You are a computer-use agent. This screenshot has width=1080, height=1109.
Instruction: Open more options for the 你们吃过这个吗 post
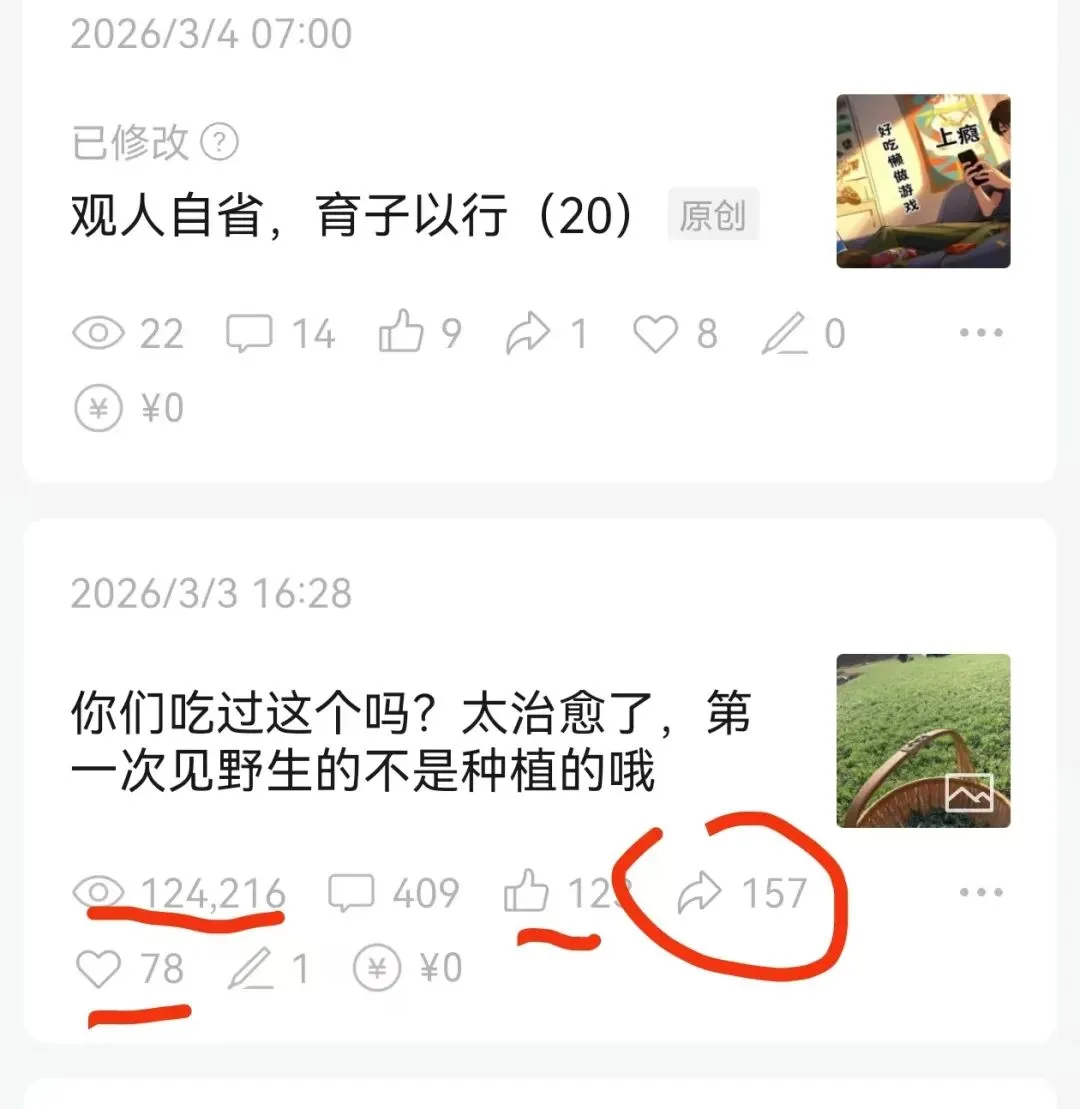point(981,892)
